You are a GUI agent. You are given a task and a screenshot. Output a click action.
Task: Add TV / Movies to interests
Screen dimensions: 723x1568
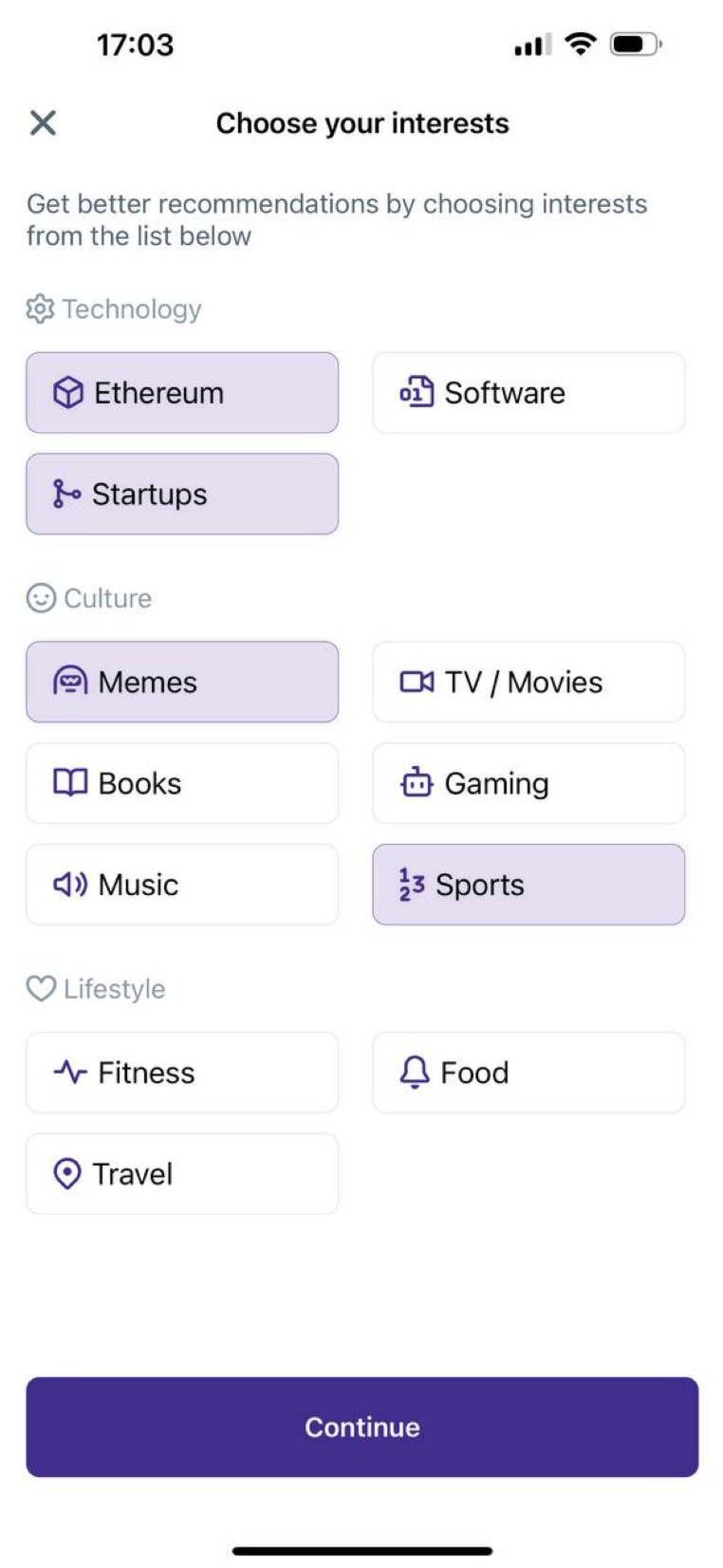(528, 681)
